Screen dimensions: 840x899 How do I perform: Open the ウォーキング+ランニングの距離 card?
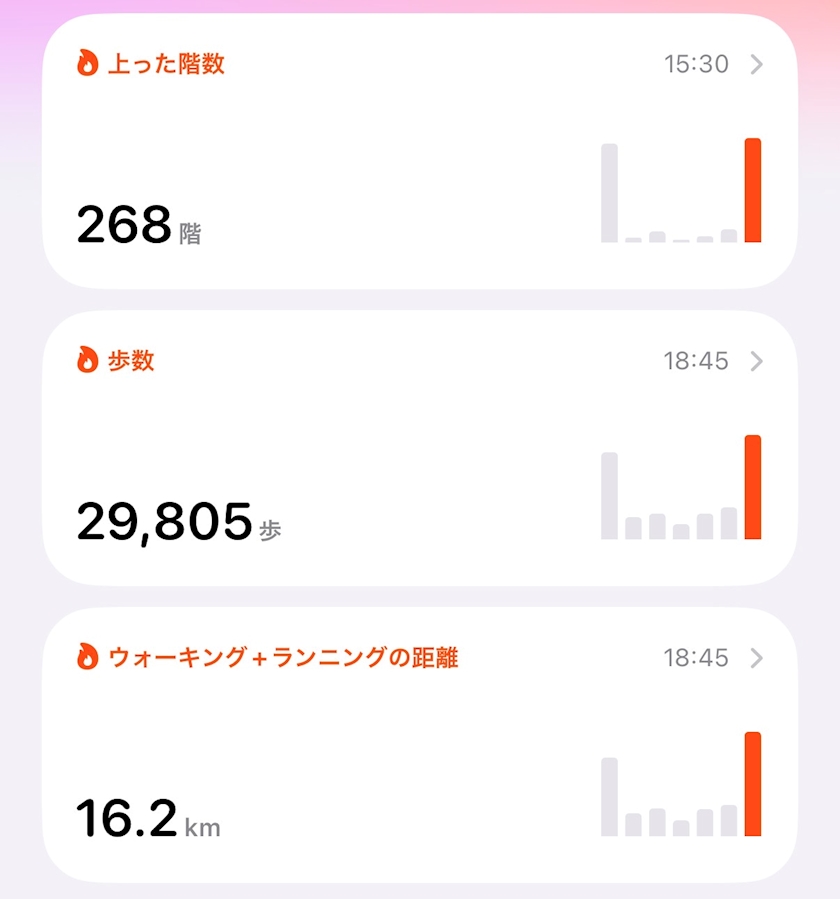click(x=420, y=745)
